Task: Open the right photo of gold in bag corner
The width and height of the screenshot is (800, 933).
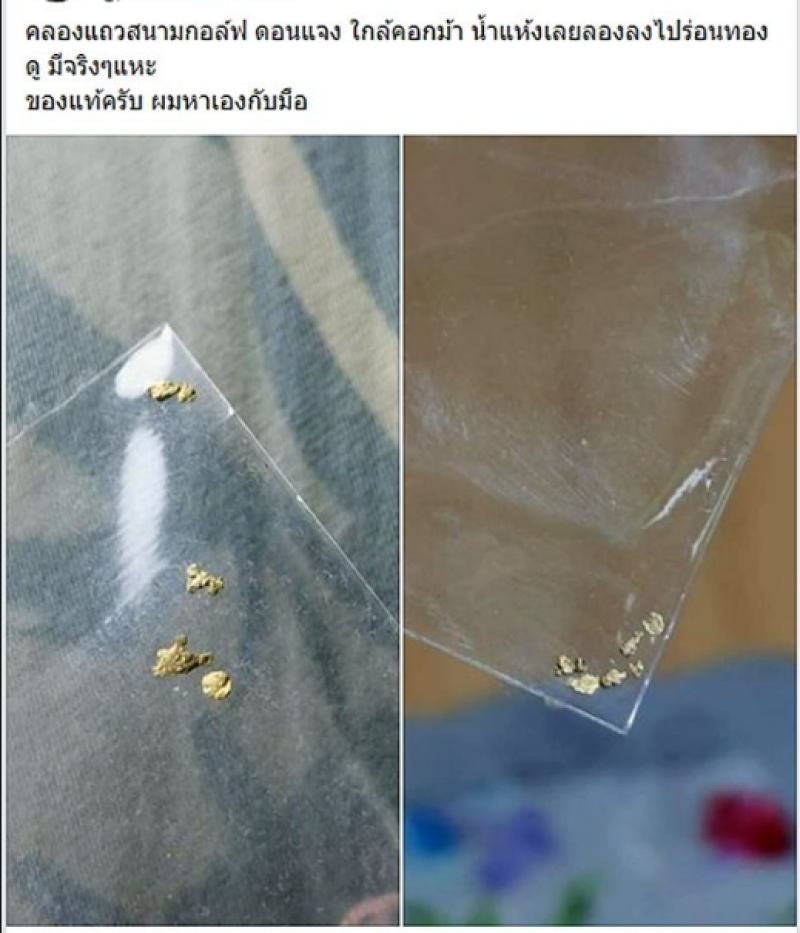Action: [x=599, y=530]
